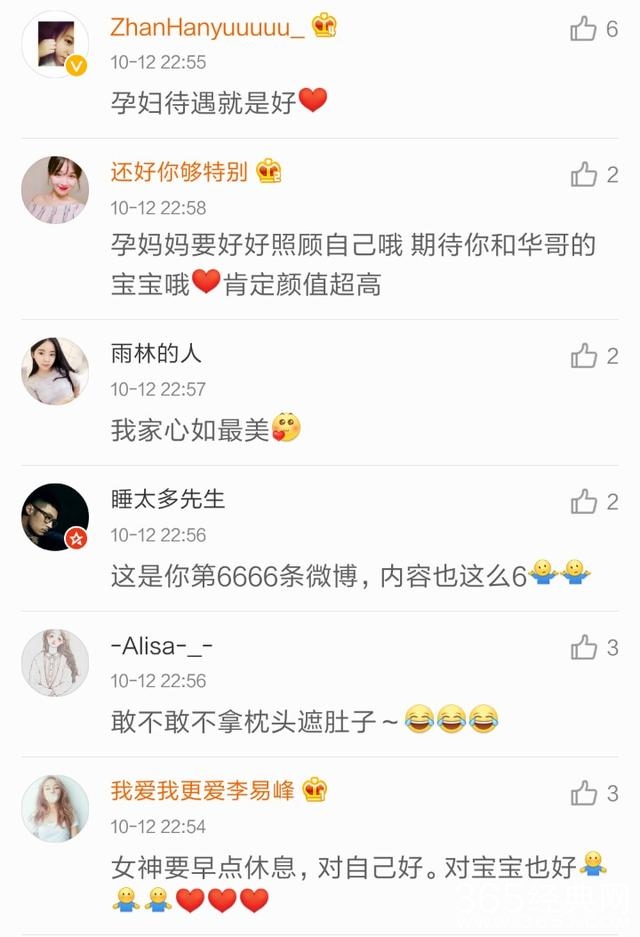Image resolution: width=640 pixels, height=937 pixels.
Task: Open username link 雨林的人
Action: 155,354
